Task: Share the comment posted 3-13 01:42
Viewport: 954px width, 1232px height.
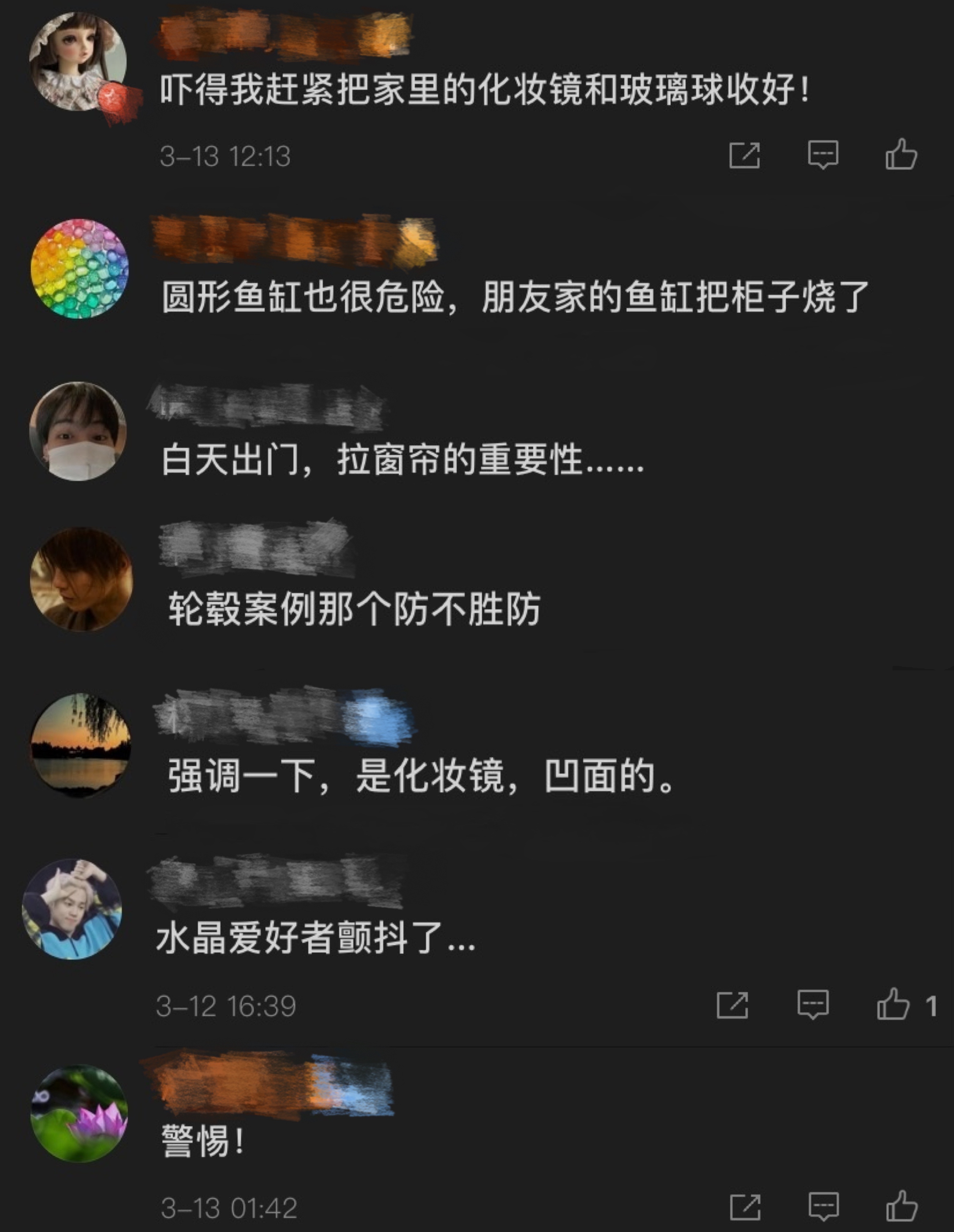Action: [745, 1207]
